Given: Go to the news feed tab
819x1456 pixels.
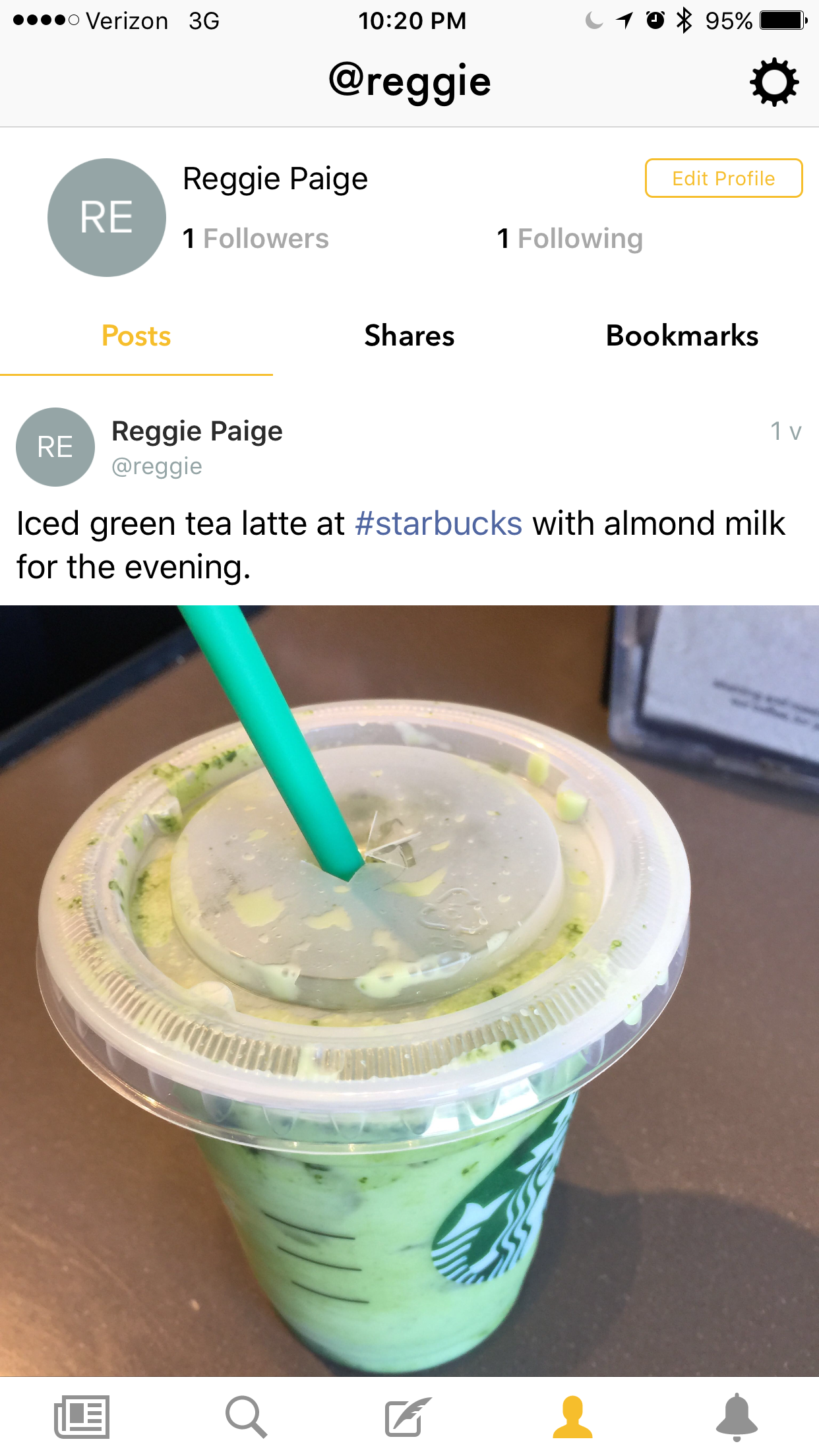Looking at the screenshot, I should pyautogui.click(x=82, y=1416).
